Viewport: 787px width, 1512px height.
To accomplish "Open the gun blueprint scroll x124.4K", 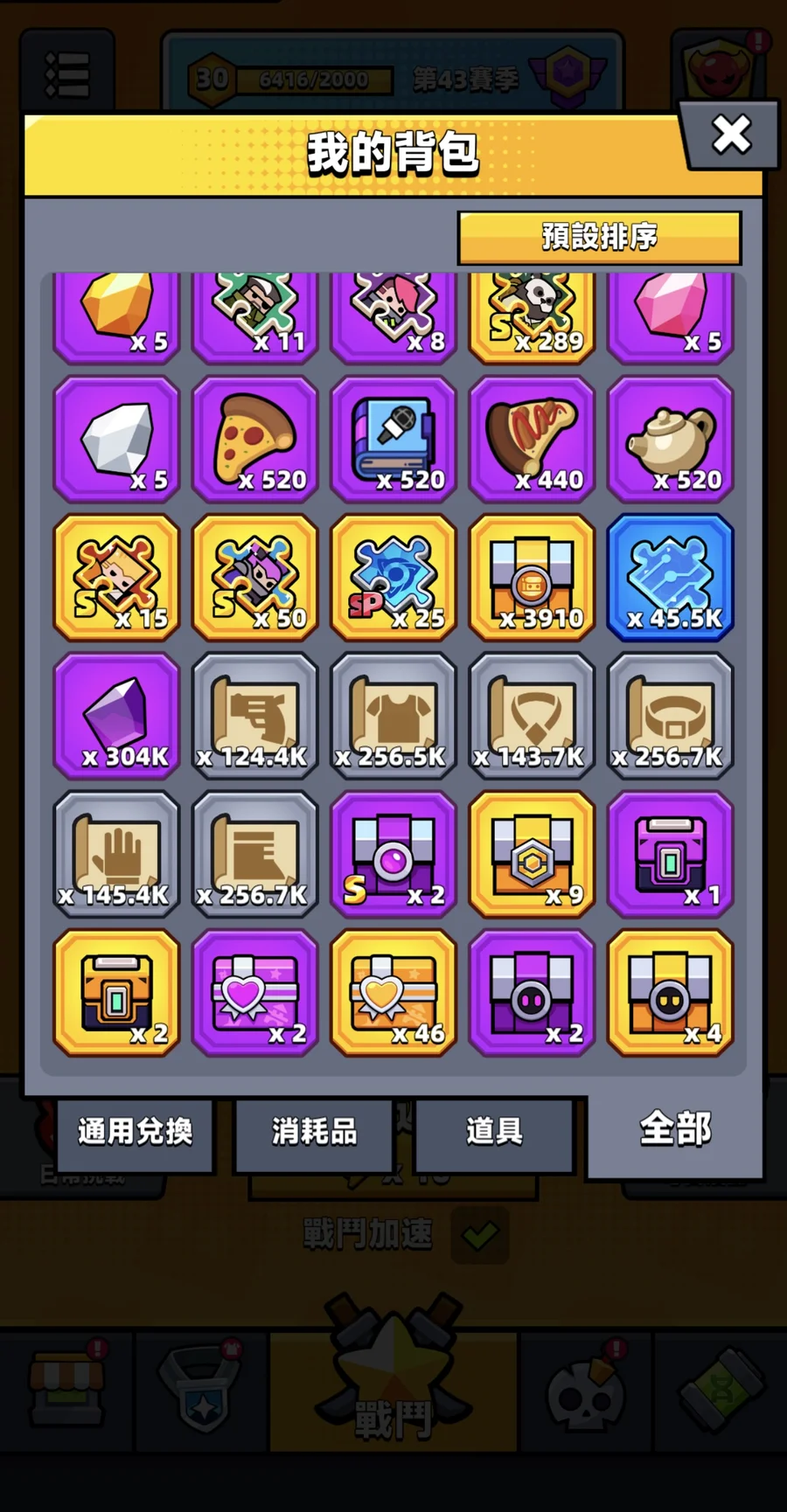I will [255, 716].
